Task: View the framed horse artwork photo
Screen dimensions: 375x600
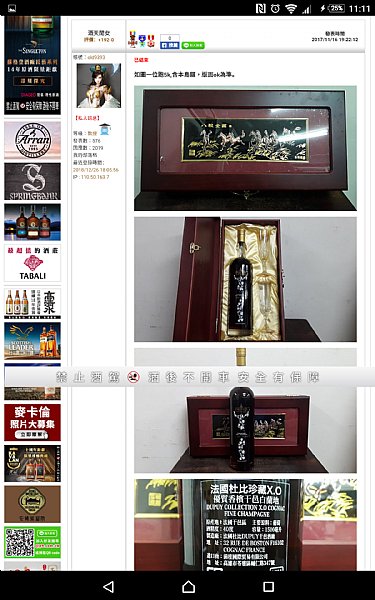Action: [x=245, y=148]
